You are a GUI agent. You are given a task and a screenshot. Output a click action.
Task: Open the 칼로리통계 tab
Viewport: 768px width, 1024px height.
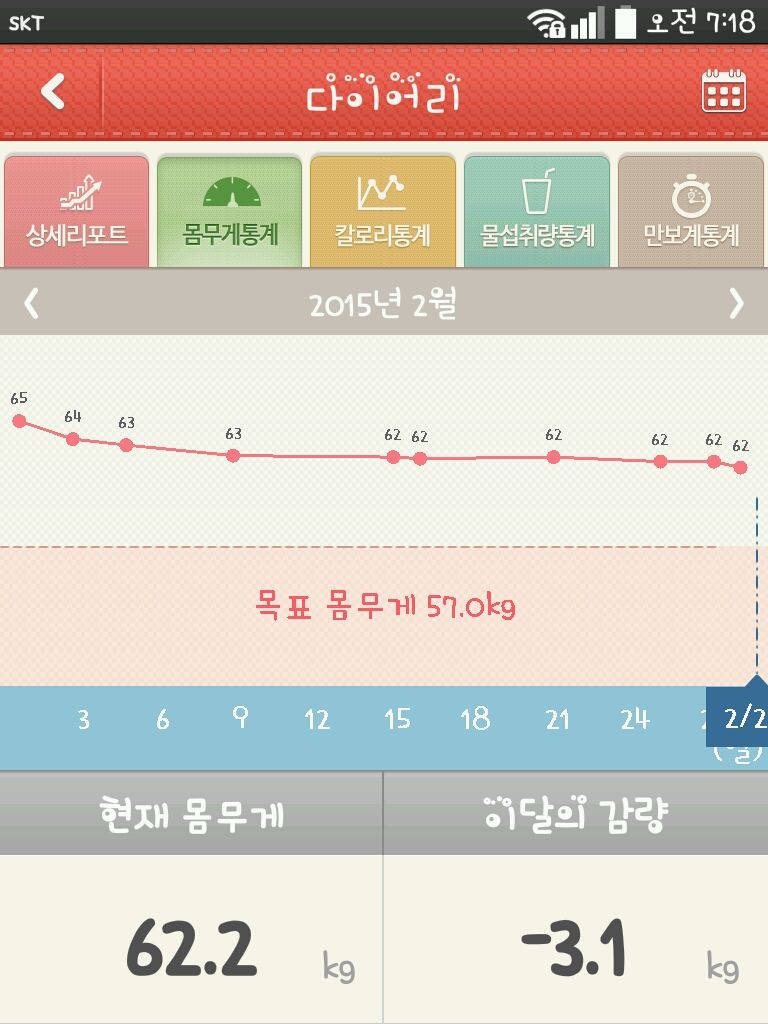click(x=382, y=212)
